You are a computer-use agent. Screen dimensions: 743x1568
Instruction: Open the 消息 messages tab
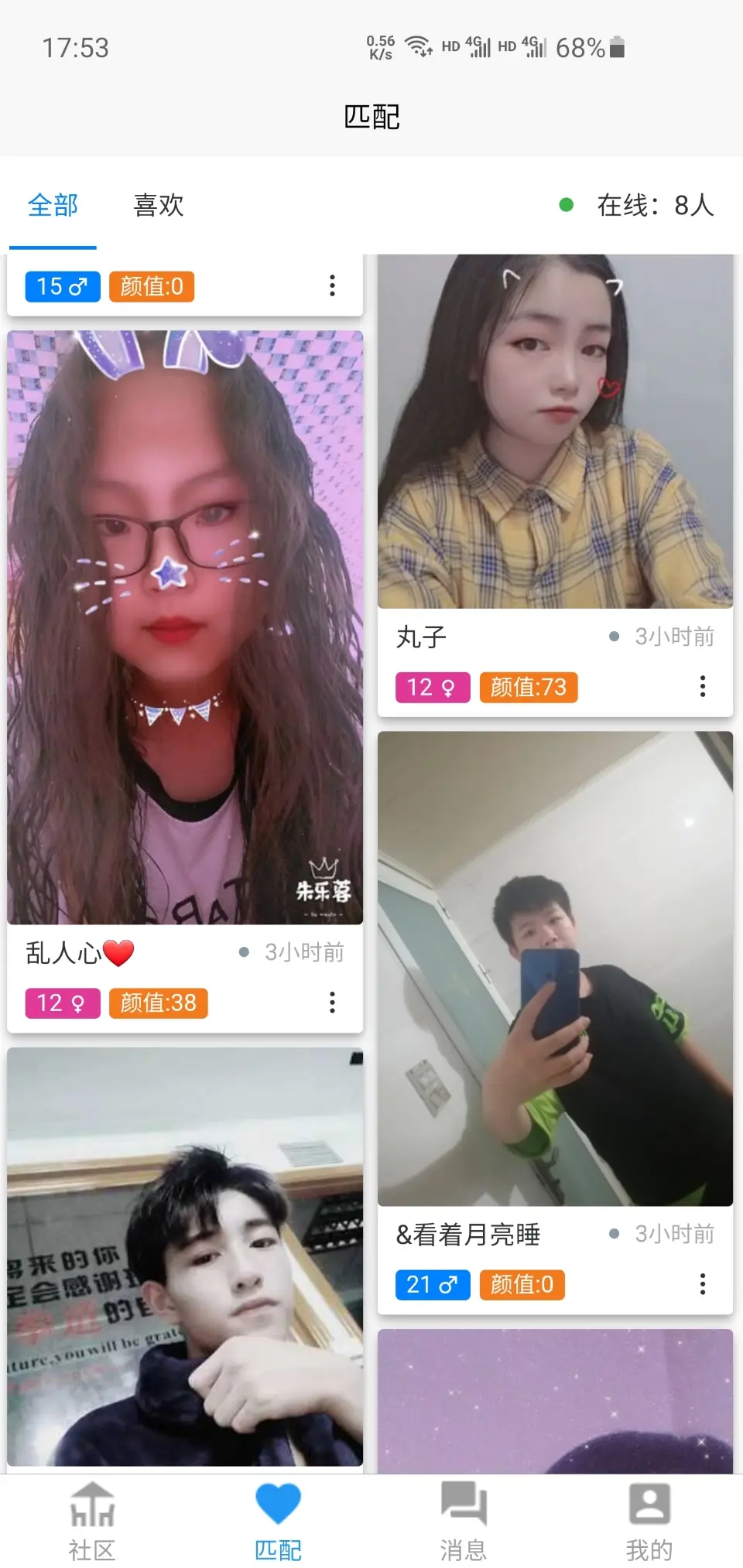coord(464,1522)
